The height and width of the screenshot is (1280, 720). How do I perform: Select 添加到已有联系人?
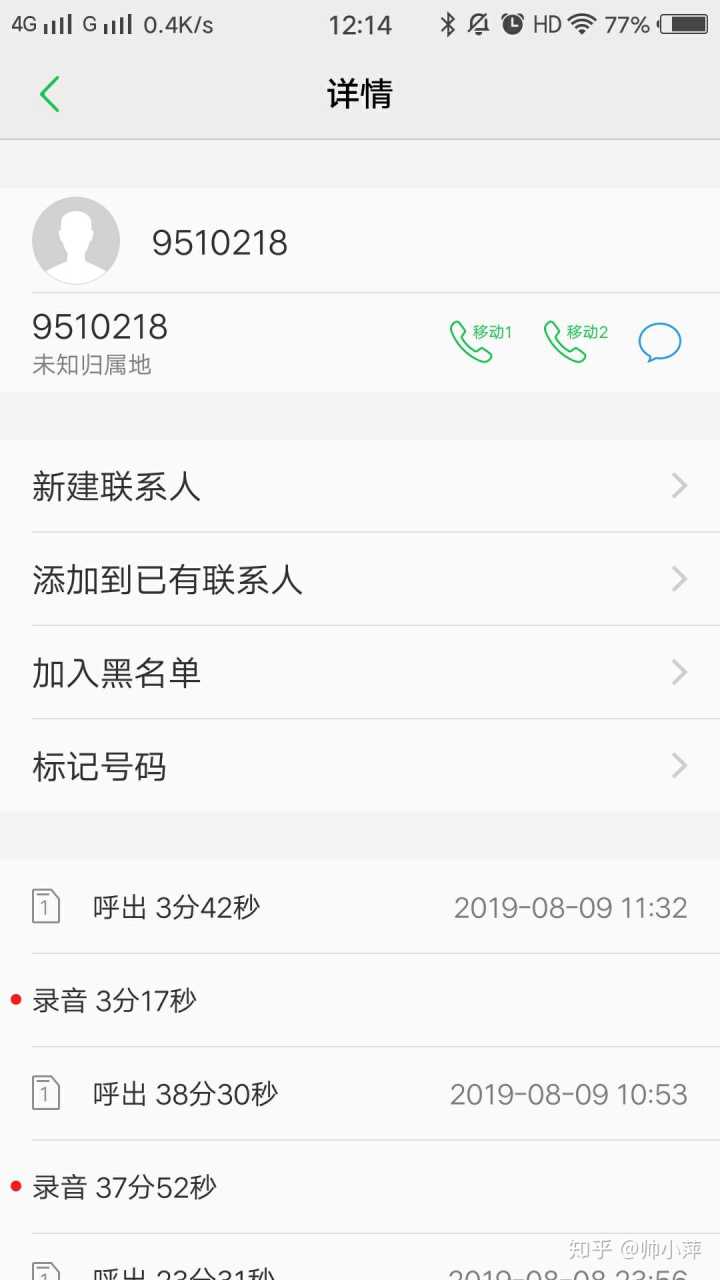click(360, 579)
